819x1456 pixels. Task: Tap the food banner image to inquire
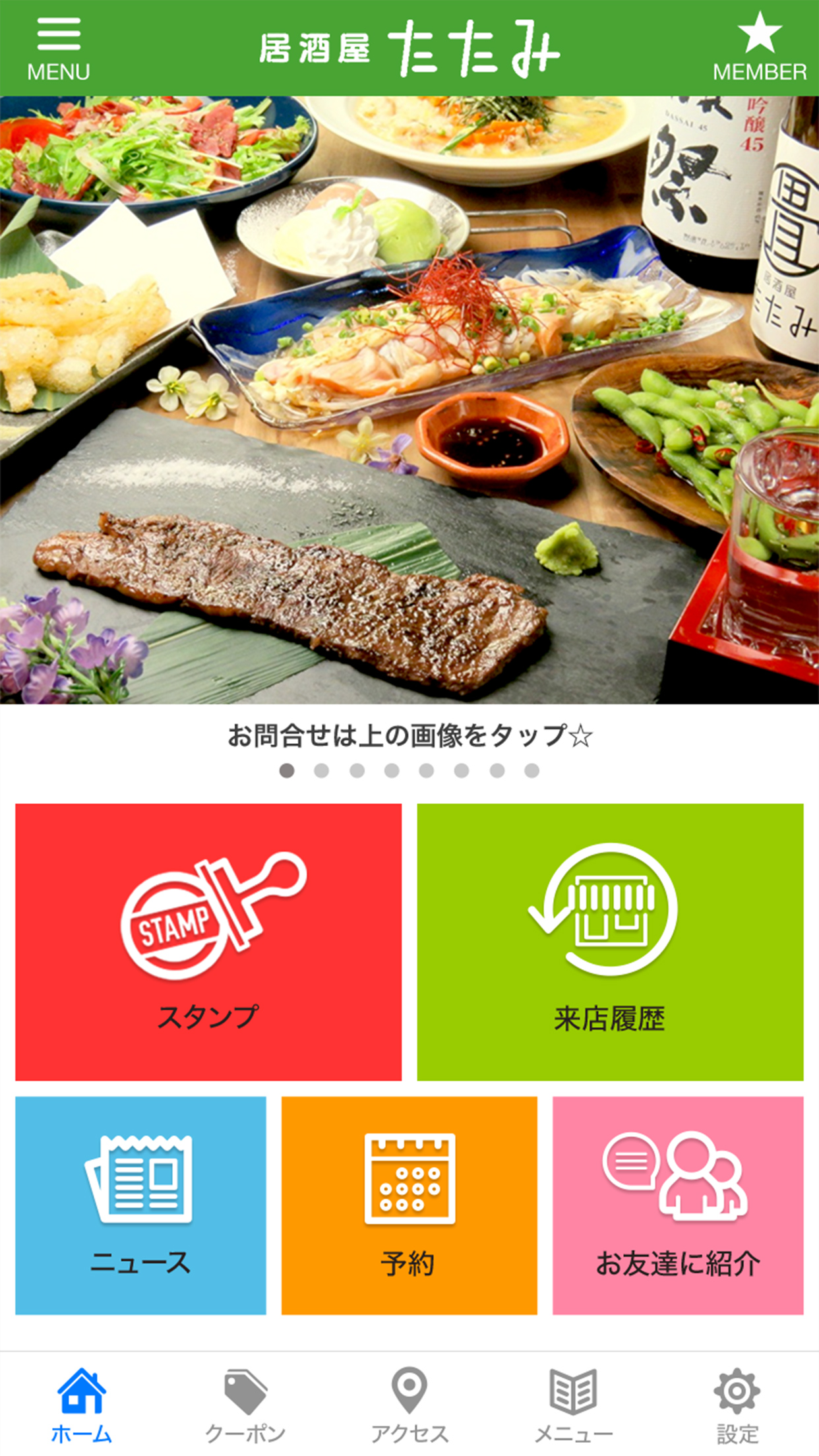click(409, 400)
